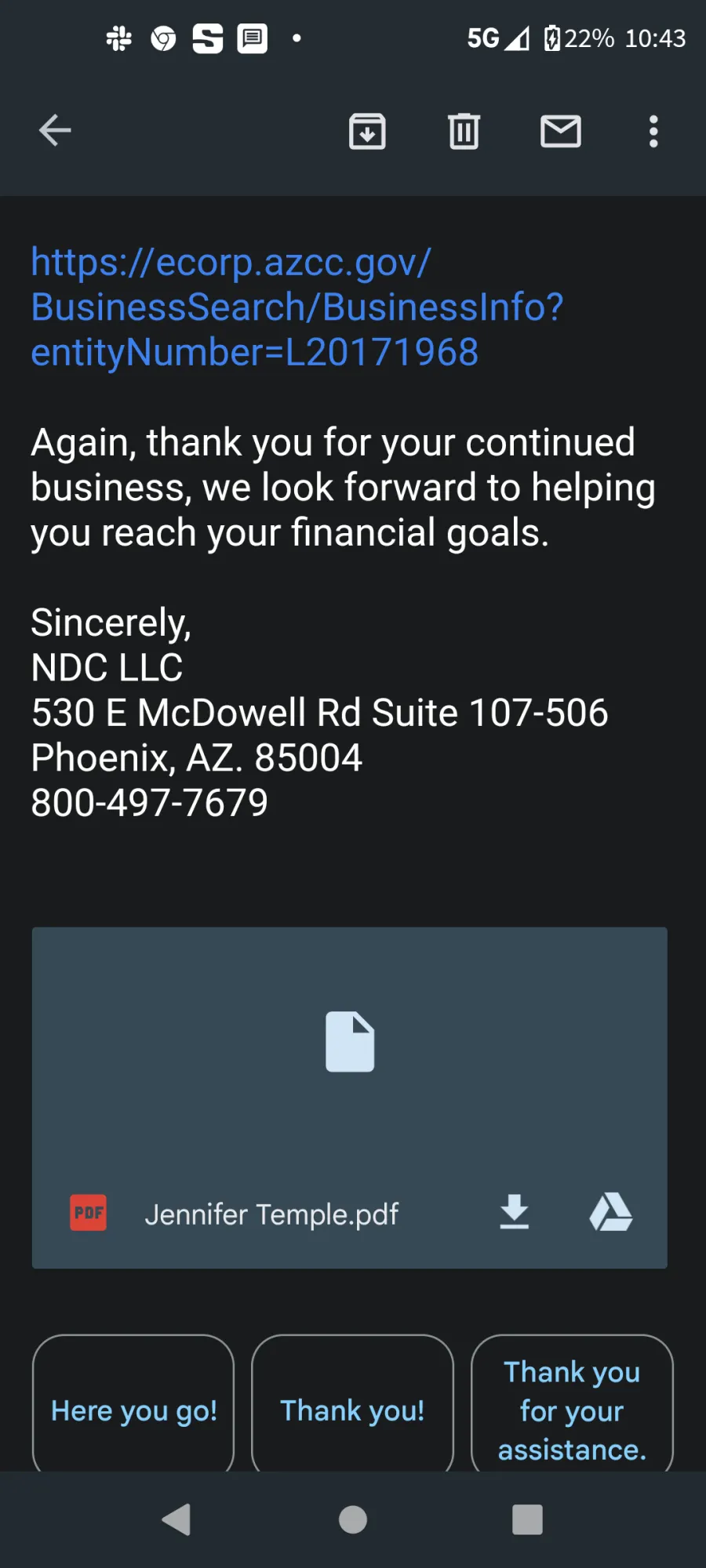Archive this email
The image size is (706, 1568).
367,131
